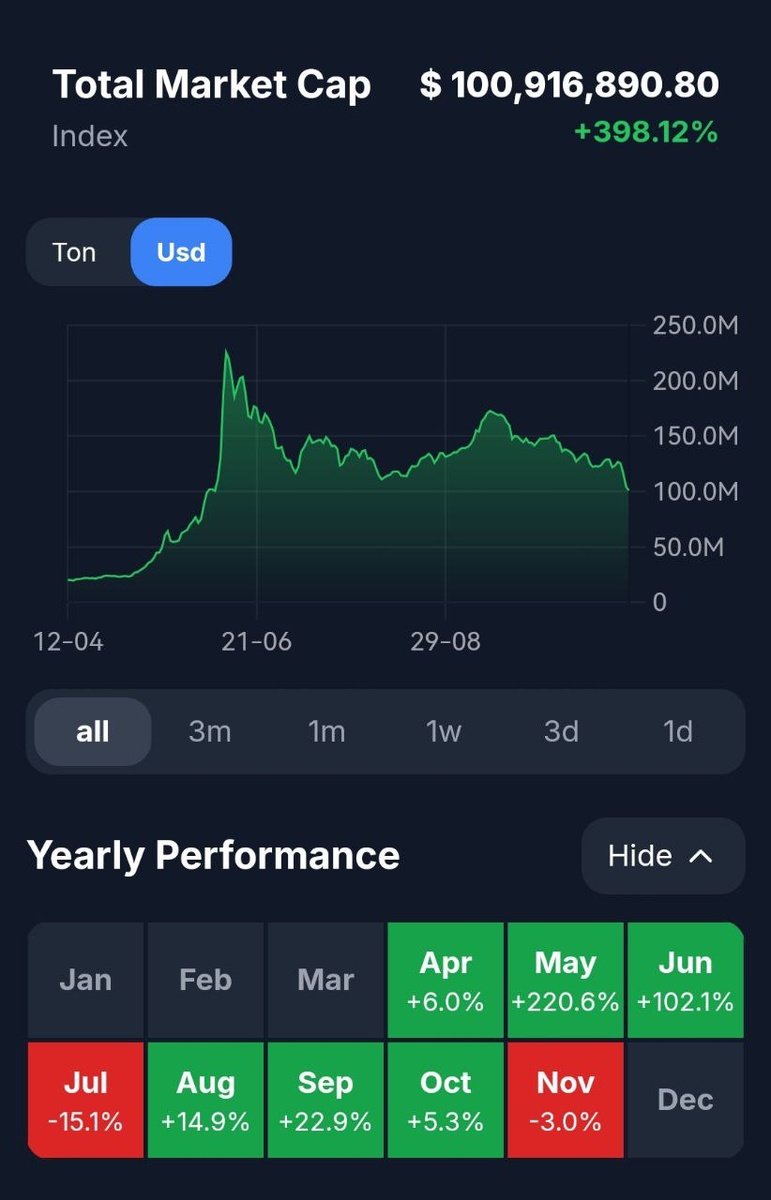771x1200 pixels.
Task: Switch chart to 3m range
Action: 210,731
